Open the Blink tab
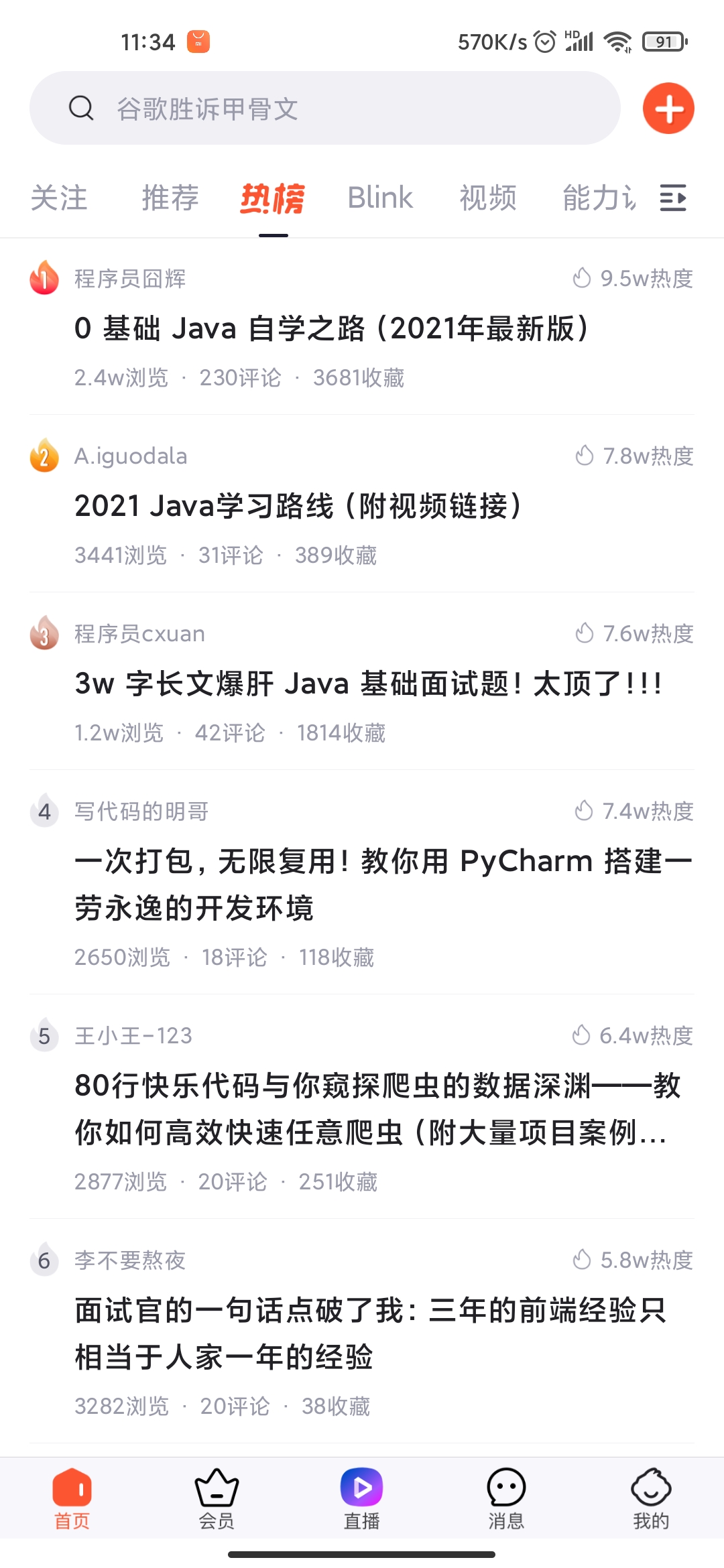Screen dimensions: 724x1568 pyautogui.click(x=379, y=198)
